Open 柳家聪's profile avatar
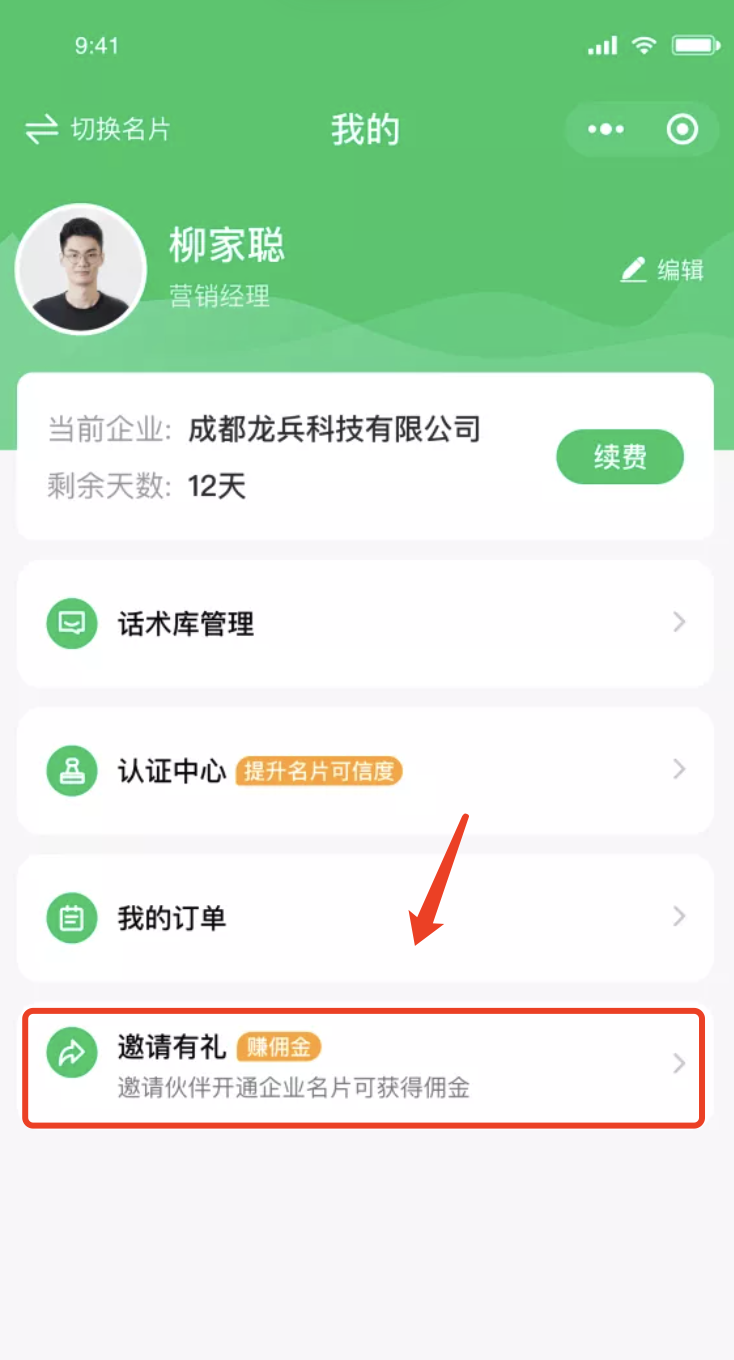734x1360 pixels. coord(81,269)
